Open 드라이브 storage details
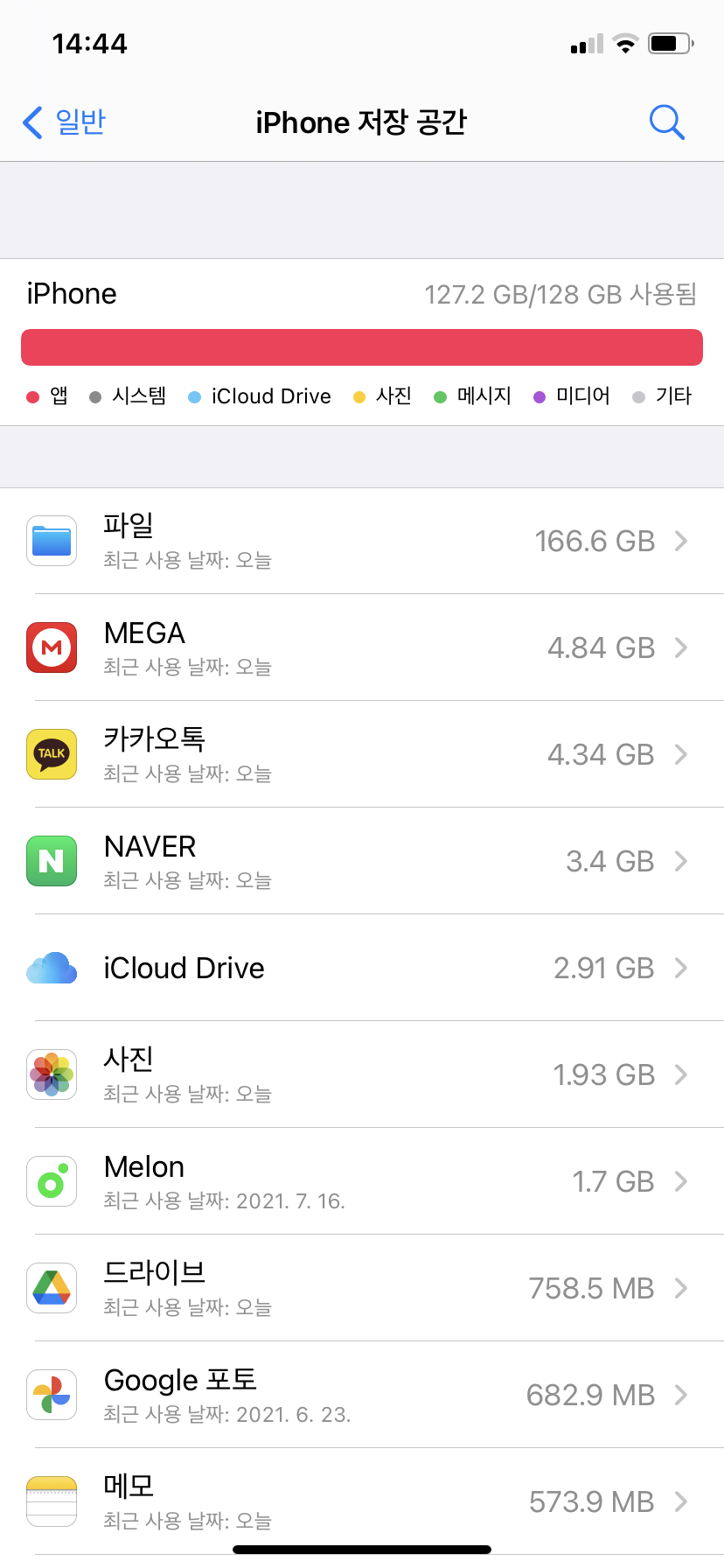This screenshot has height=1568, width=724. (362, 1288)
